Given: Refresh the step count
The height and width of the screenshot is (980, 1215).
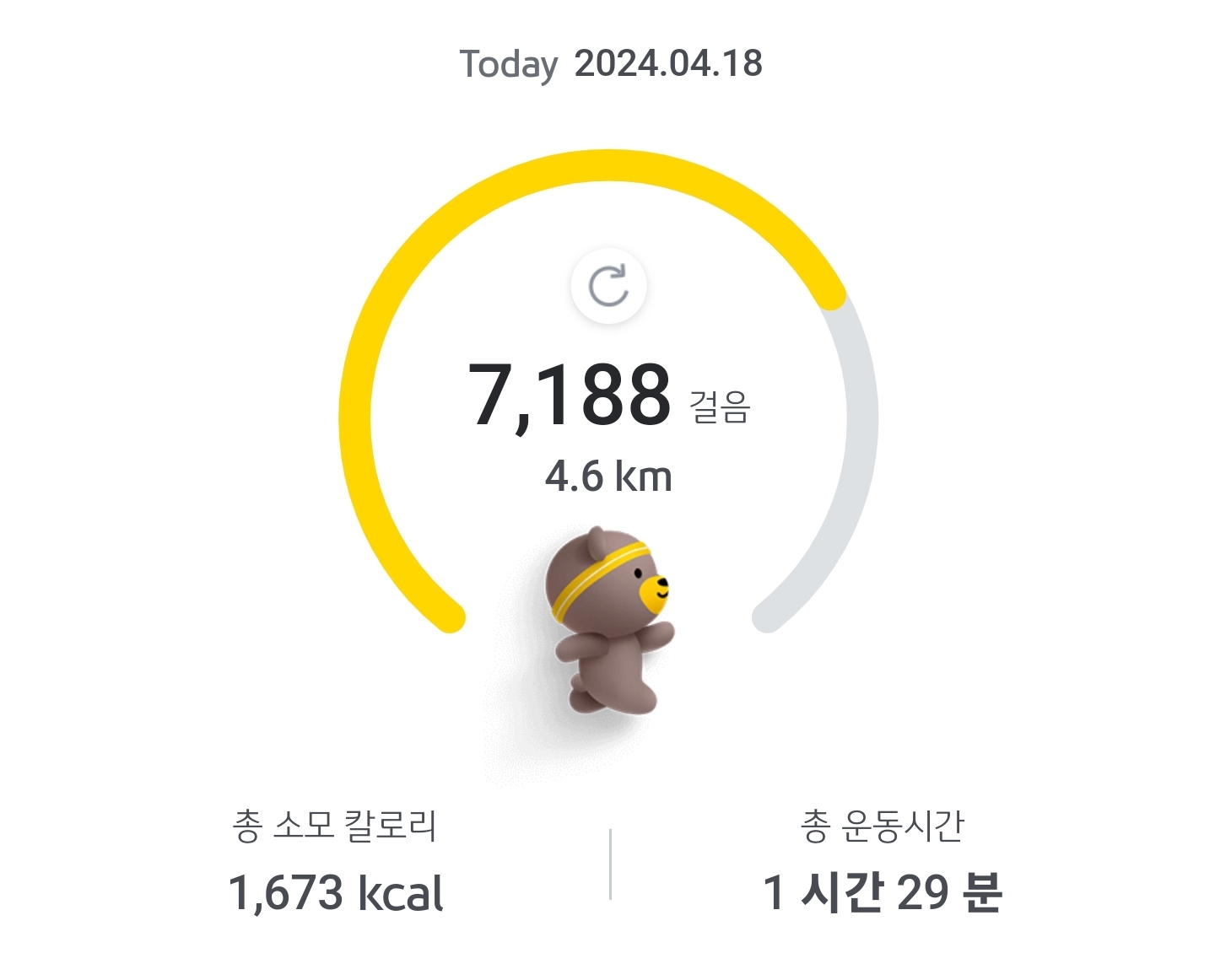Looking at the screenshot, I should click(608, 286).
